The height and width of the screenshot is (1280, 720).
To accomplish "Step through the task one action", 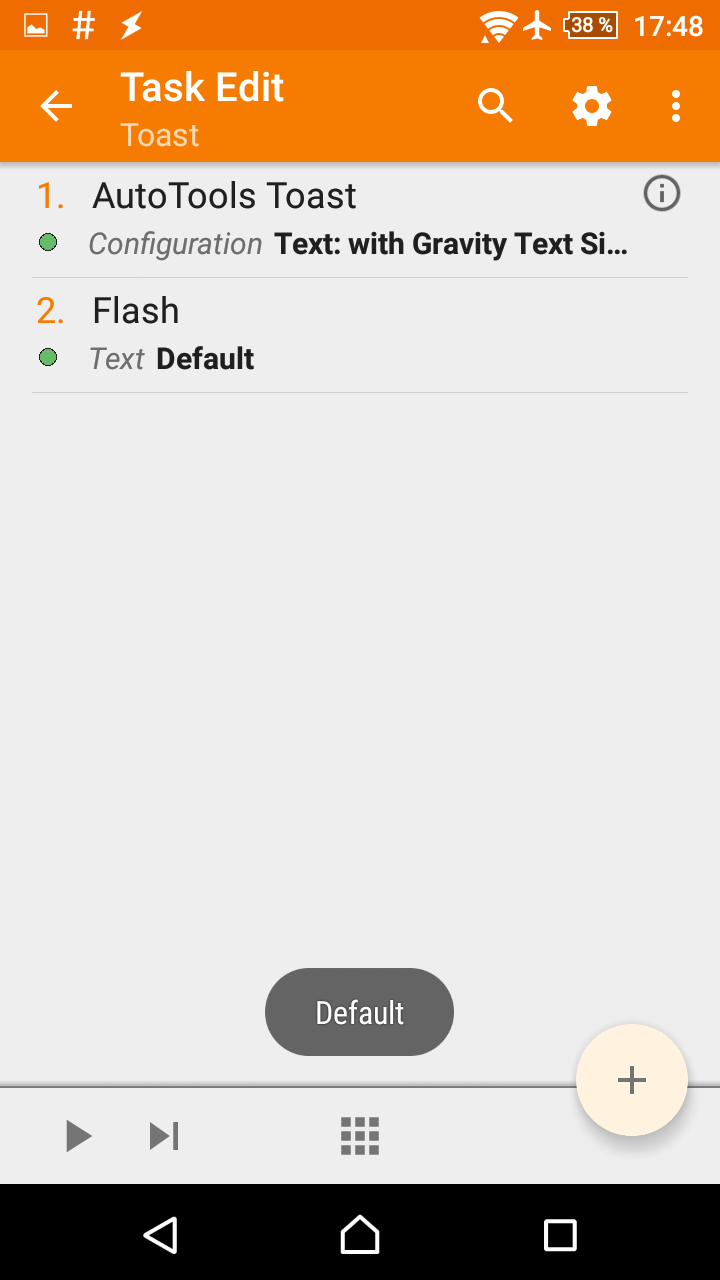I will pos(164,1136).
